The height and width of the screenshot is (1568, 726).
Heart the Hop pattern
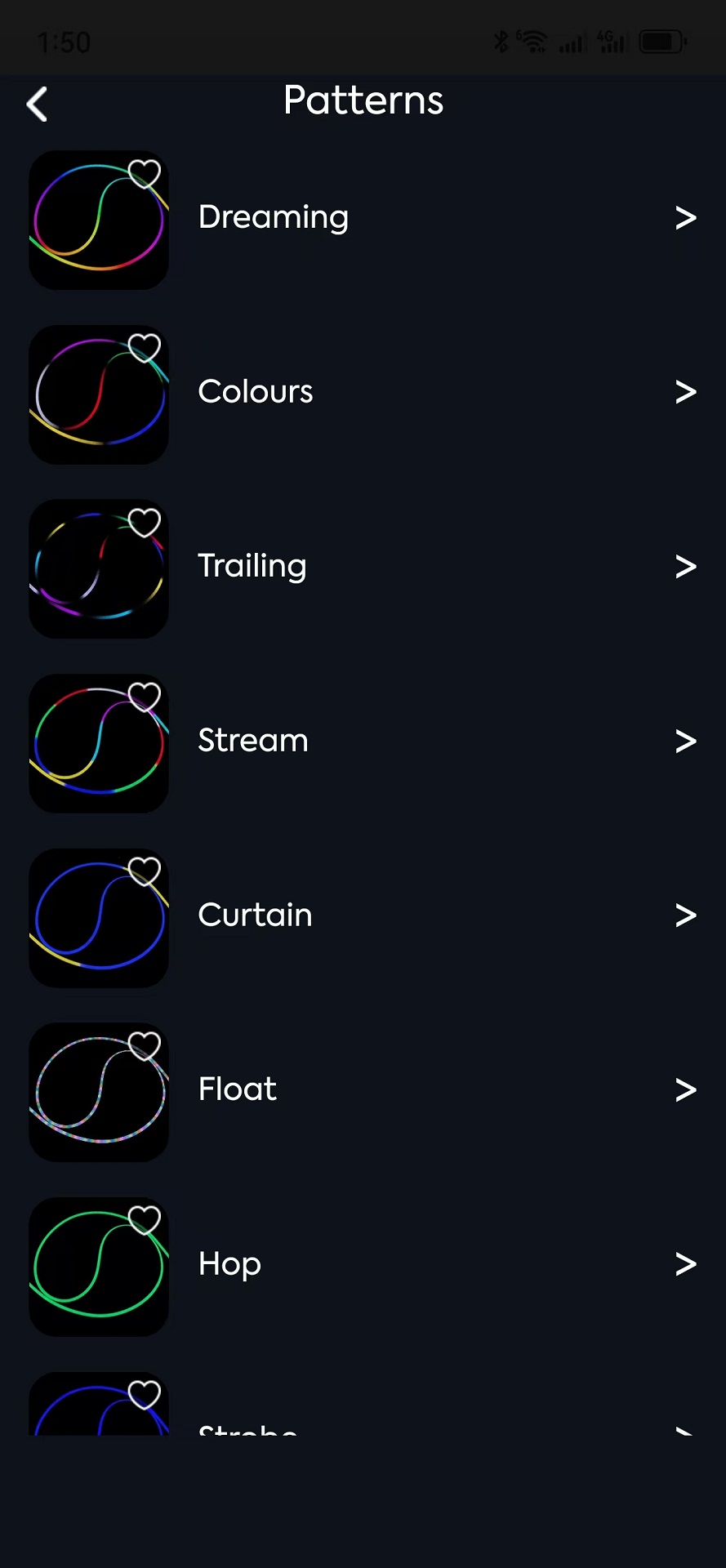[x=145, y=1220]
